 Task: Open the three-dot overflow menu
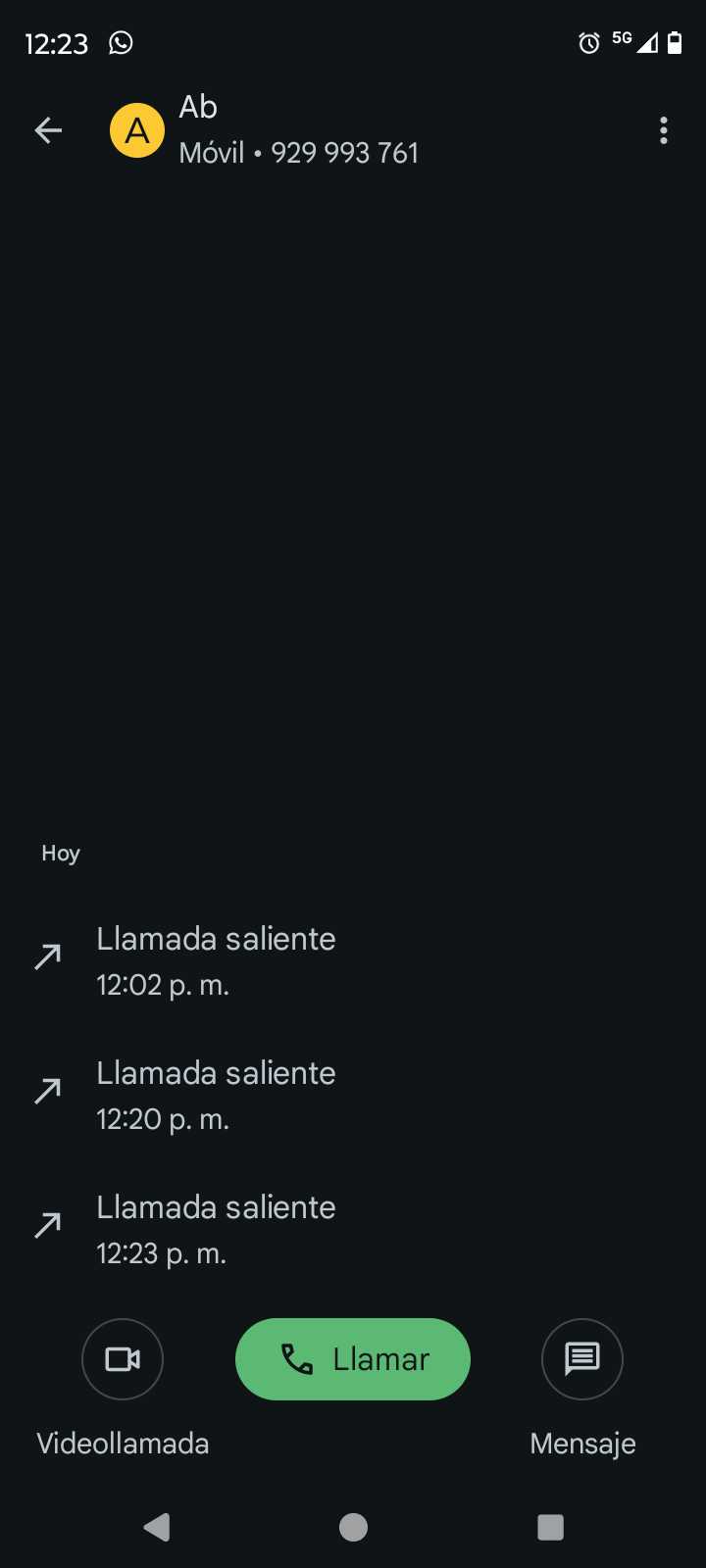(664, 130)
